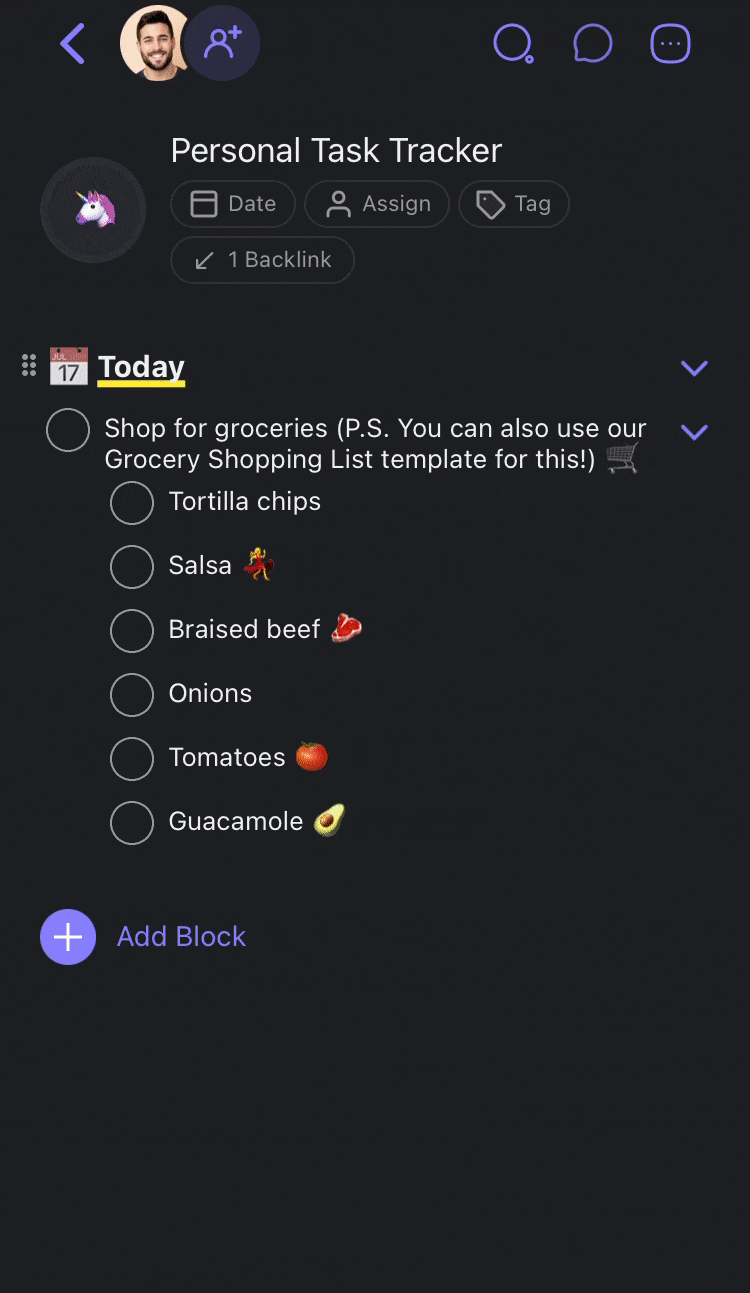Open search with the magnifier icon
The image size is (750, 1293).
(513, 43)
